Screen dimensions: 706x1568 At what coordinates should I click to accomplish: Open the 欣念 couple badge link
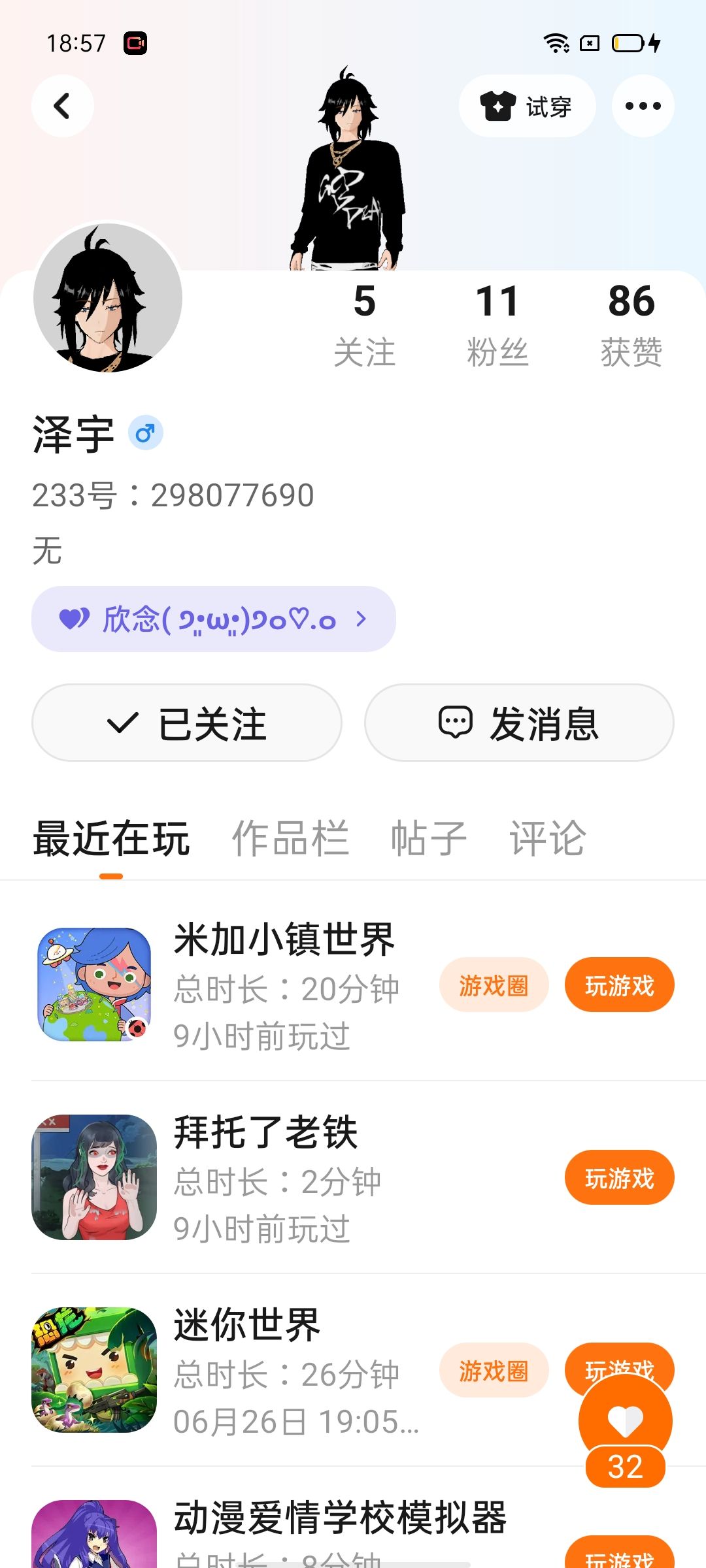pos(213,619)
